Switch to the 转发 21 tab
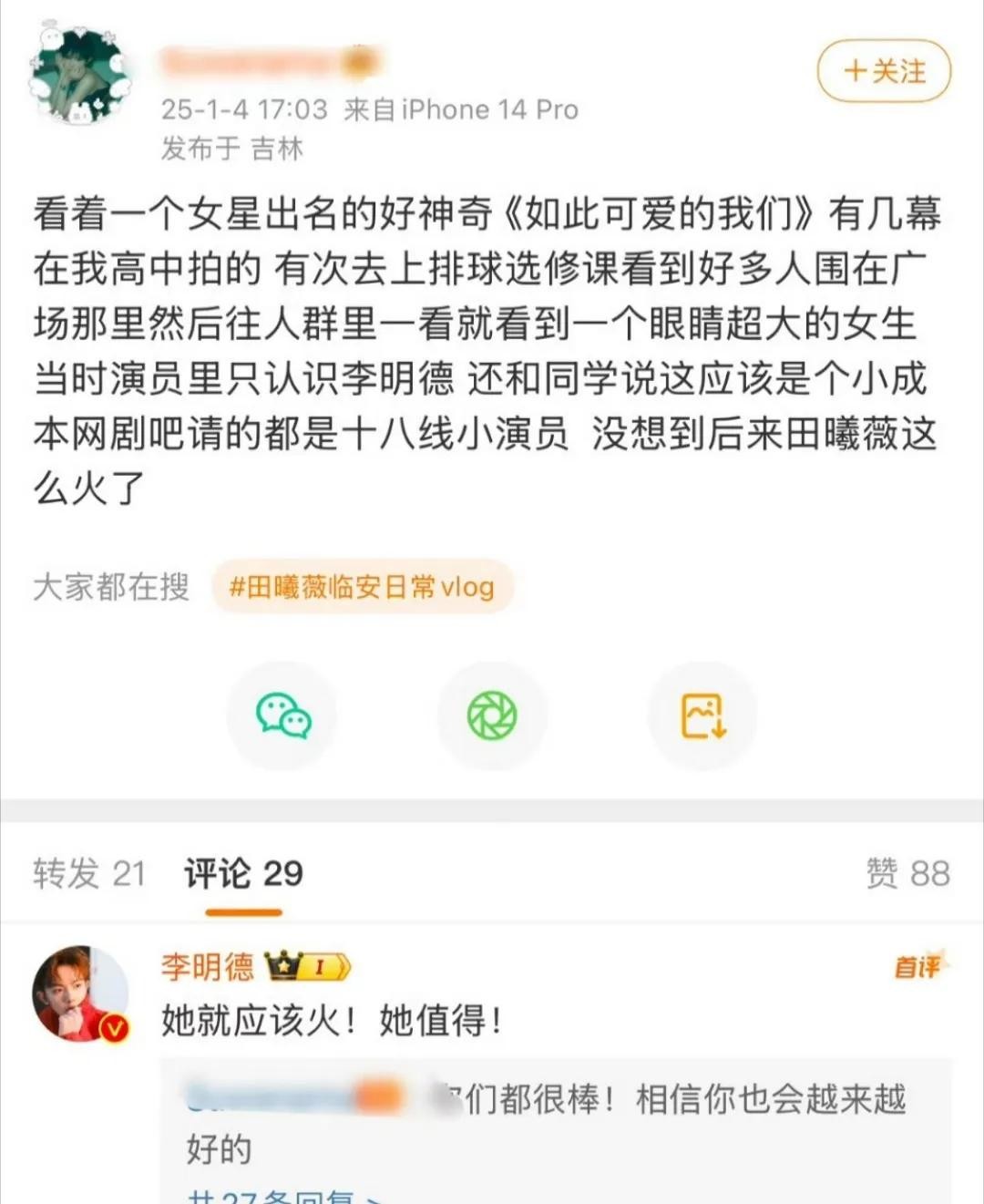This screenshot has height=1204, width=984. click(x=89, y=873)
